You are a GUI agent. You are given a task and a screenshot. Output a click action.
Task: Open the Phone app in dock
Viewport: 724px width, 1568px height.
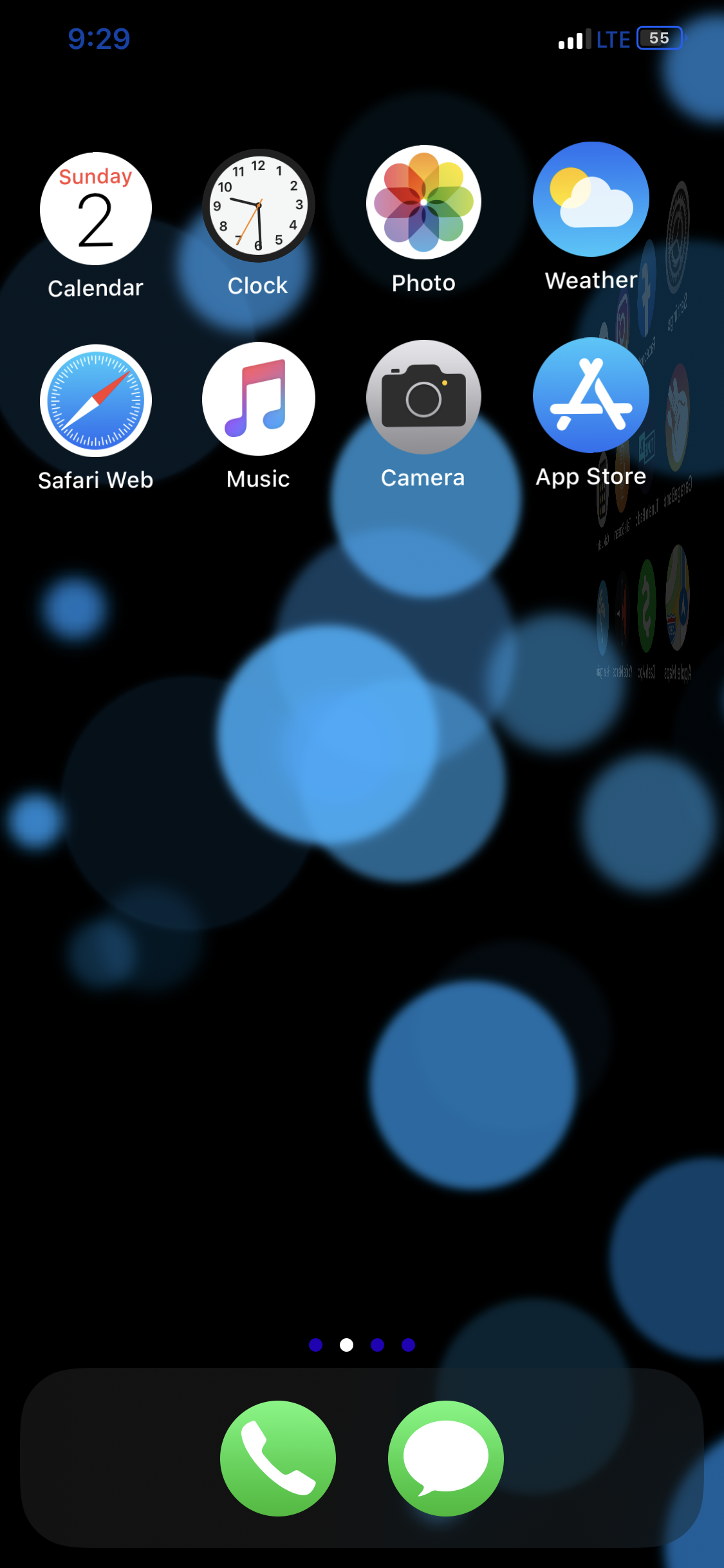(278, 1458)
